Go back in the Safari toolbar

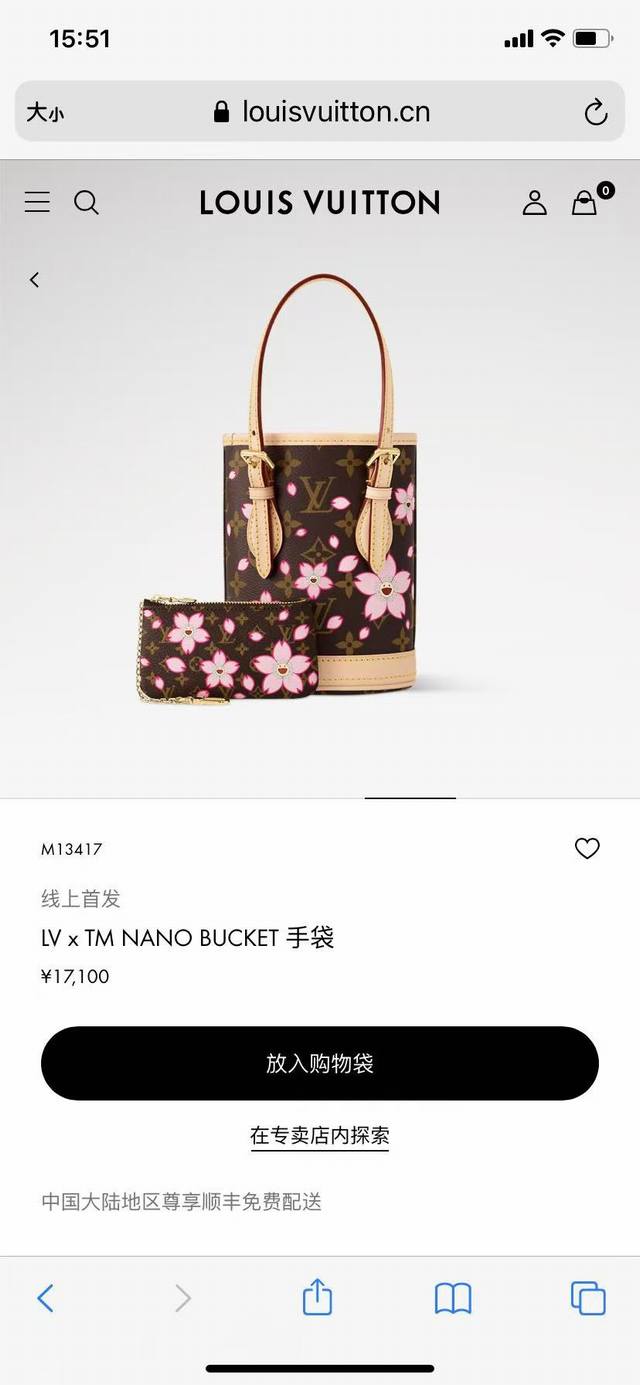click(x=45, y=1298)
